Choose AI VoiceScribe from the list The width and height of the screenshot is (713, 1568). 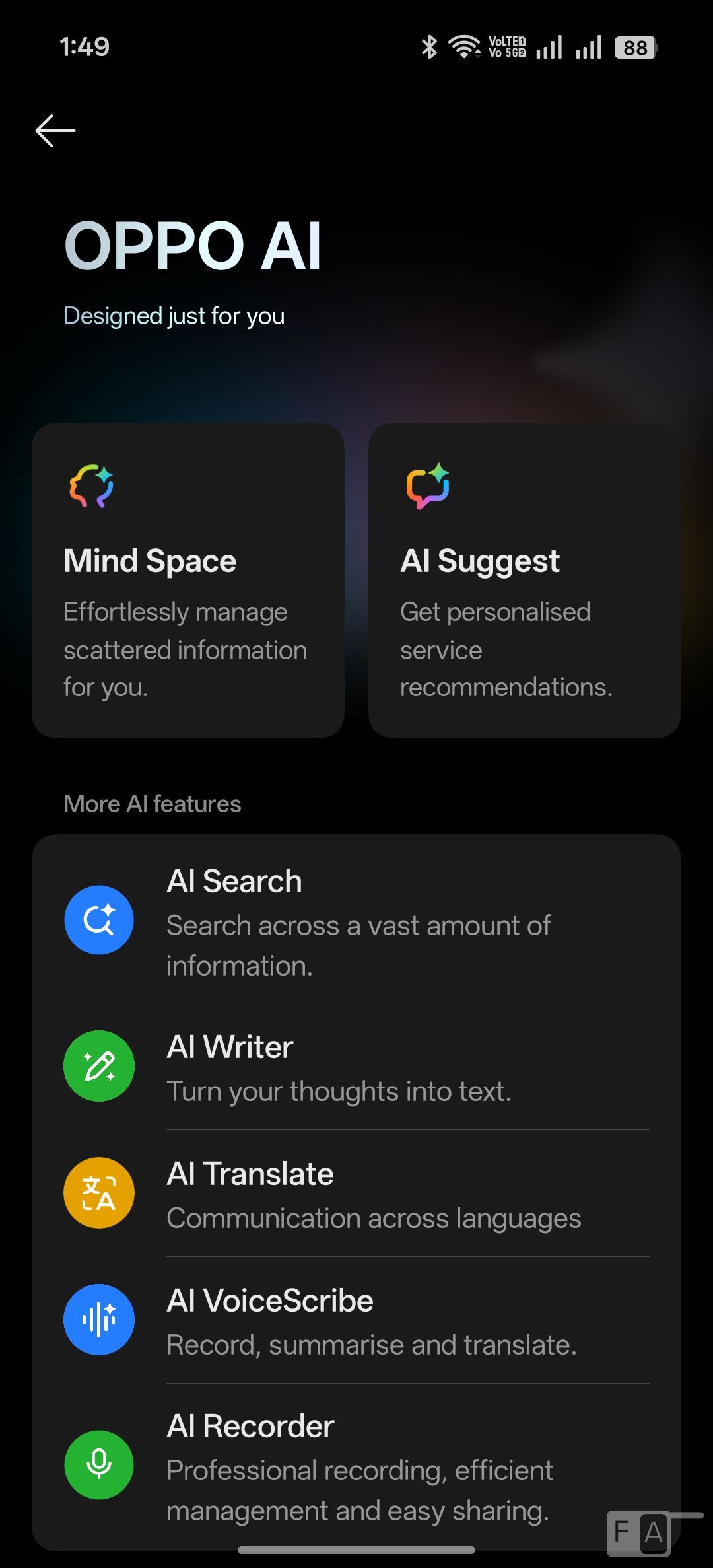pyautogui.click(x=356, y=1320)
